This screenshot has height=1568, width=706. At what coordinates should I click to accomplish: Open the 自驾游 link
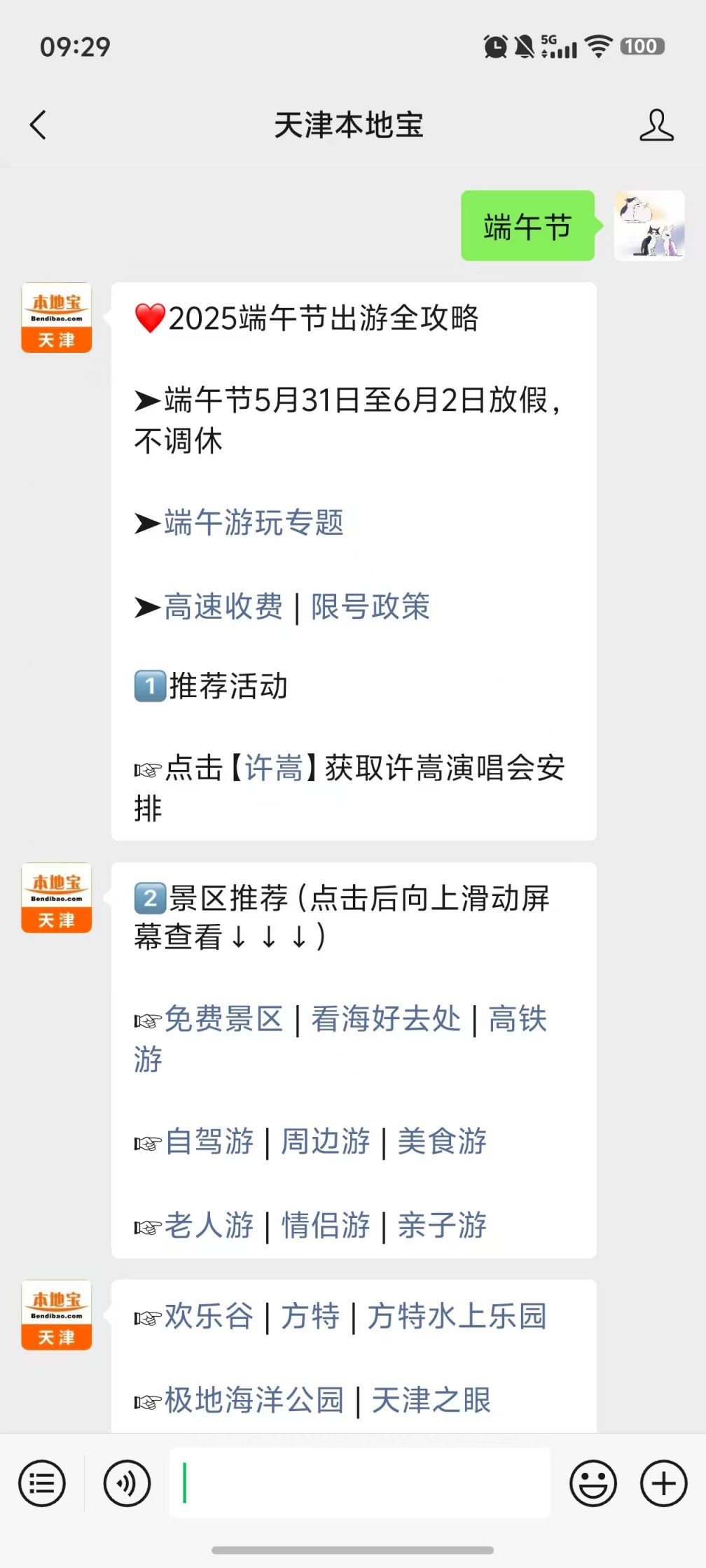coord(209,1141)
